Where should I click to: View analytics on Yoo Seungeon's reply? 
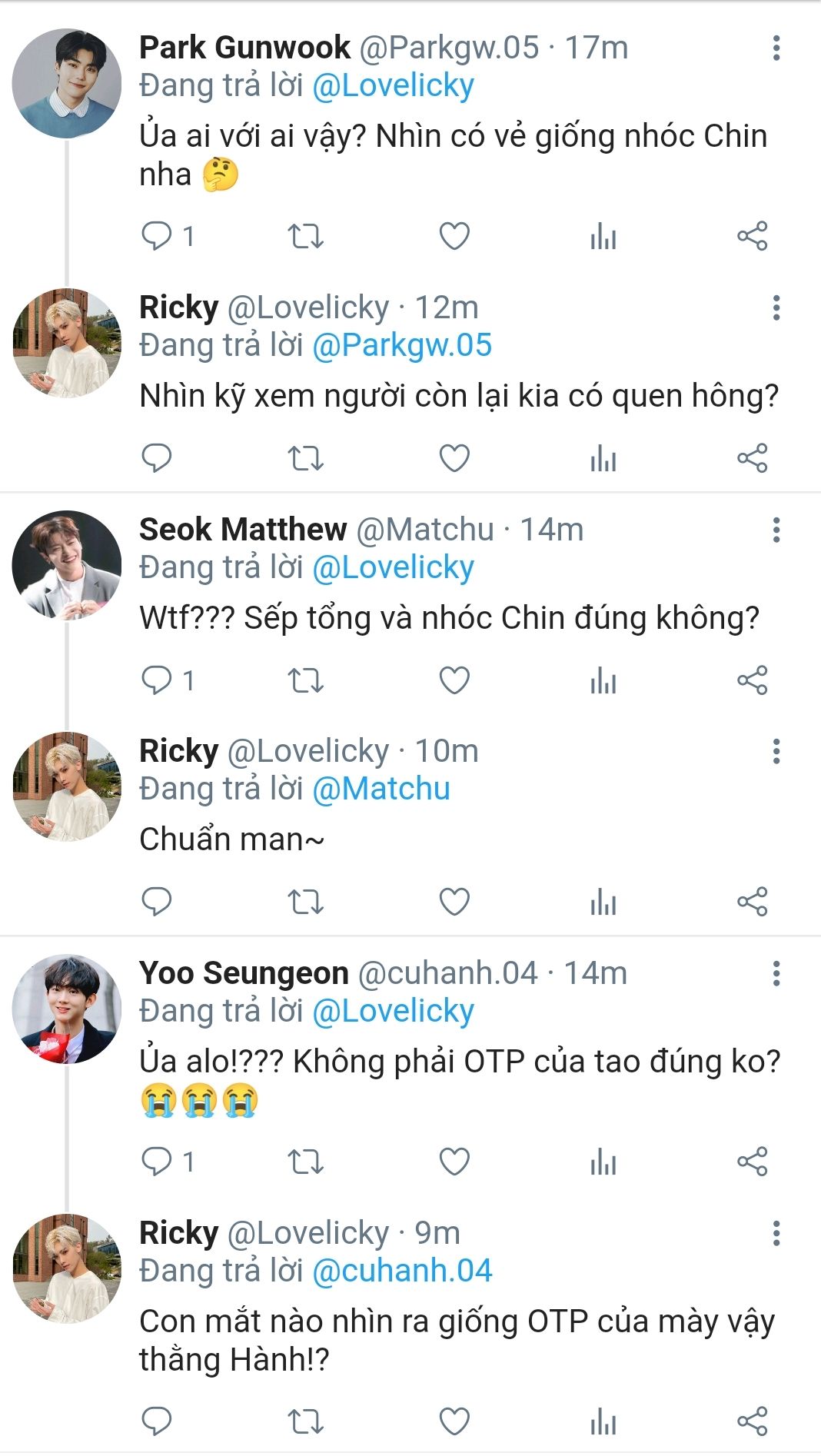603,1162
